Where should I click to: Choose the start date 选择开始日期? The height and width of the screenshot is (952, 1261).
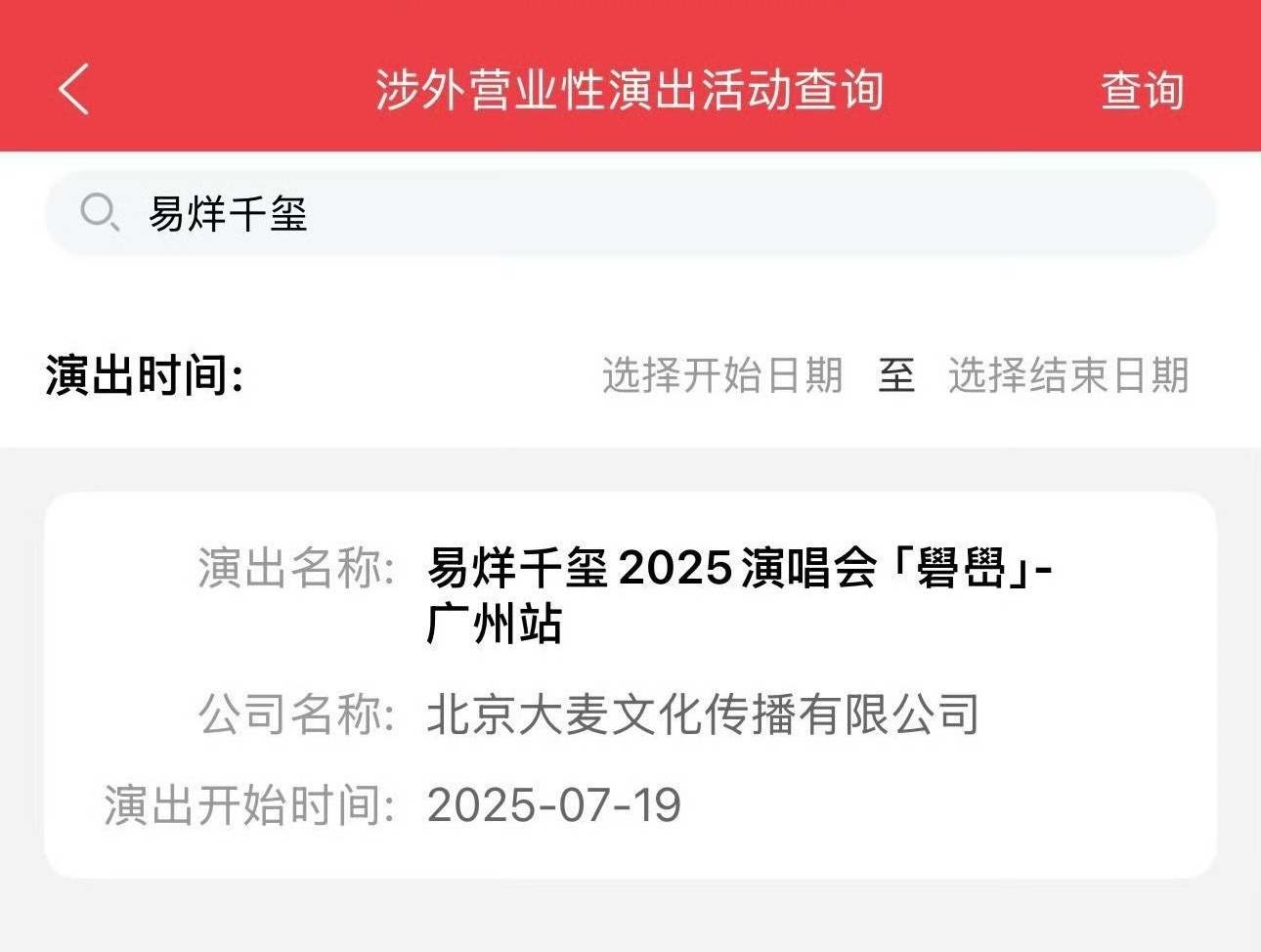(x=721, y=375)
